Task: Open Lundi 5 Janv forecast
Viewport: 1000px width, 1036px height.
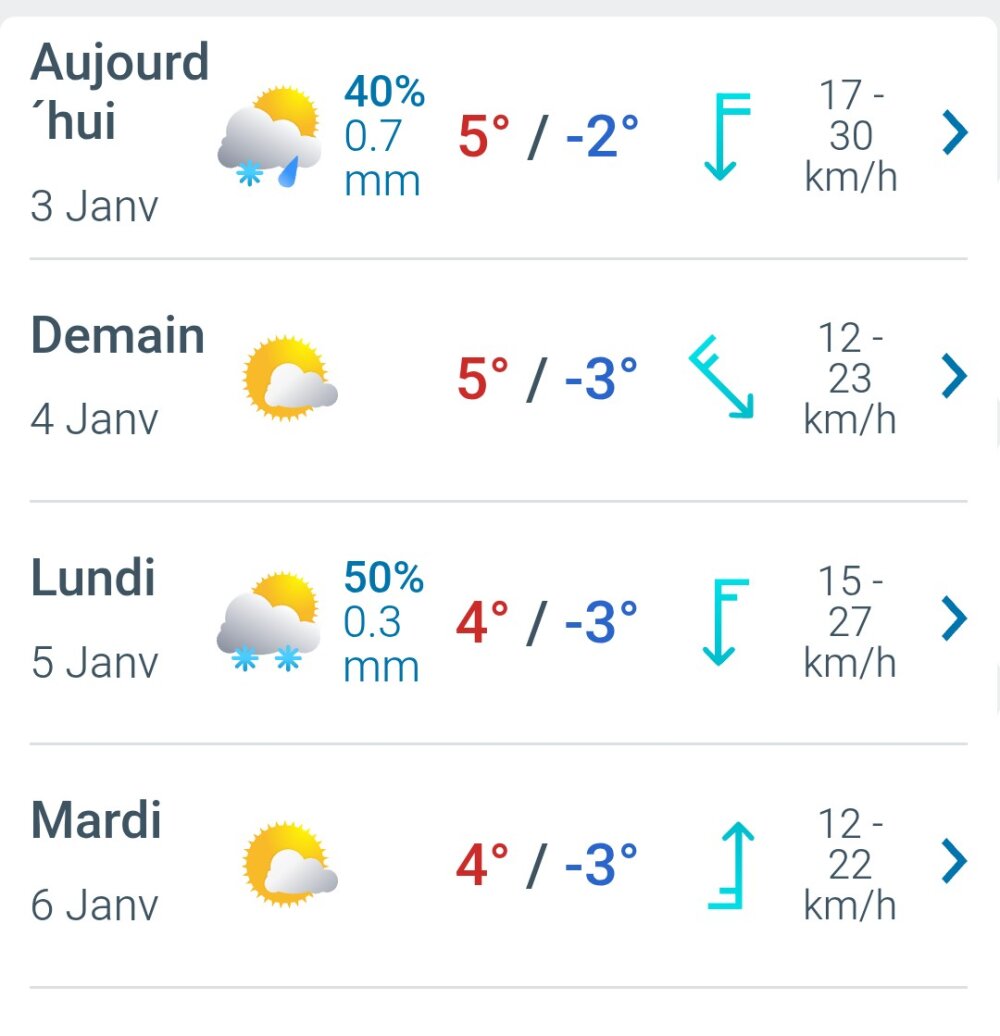Action: [x=955, y=620]
